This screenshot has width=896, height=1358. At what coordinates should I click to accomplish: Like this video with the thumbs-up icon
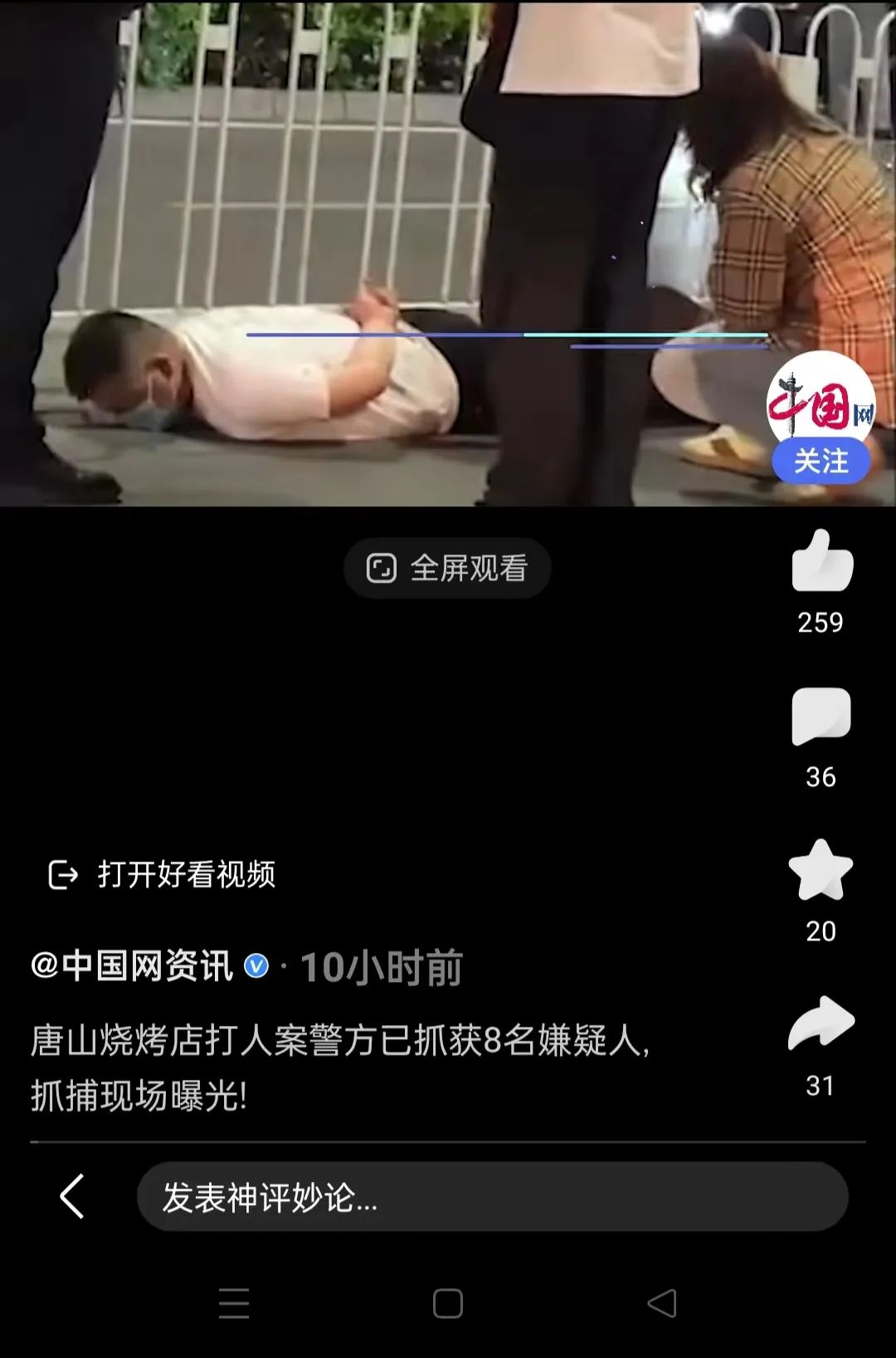821,562
